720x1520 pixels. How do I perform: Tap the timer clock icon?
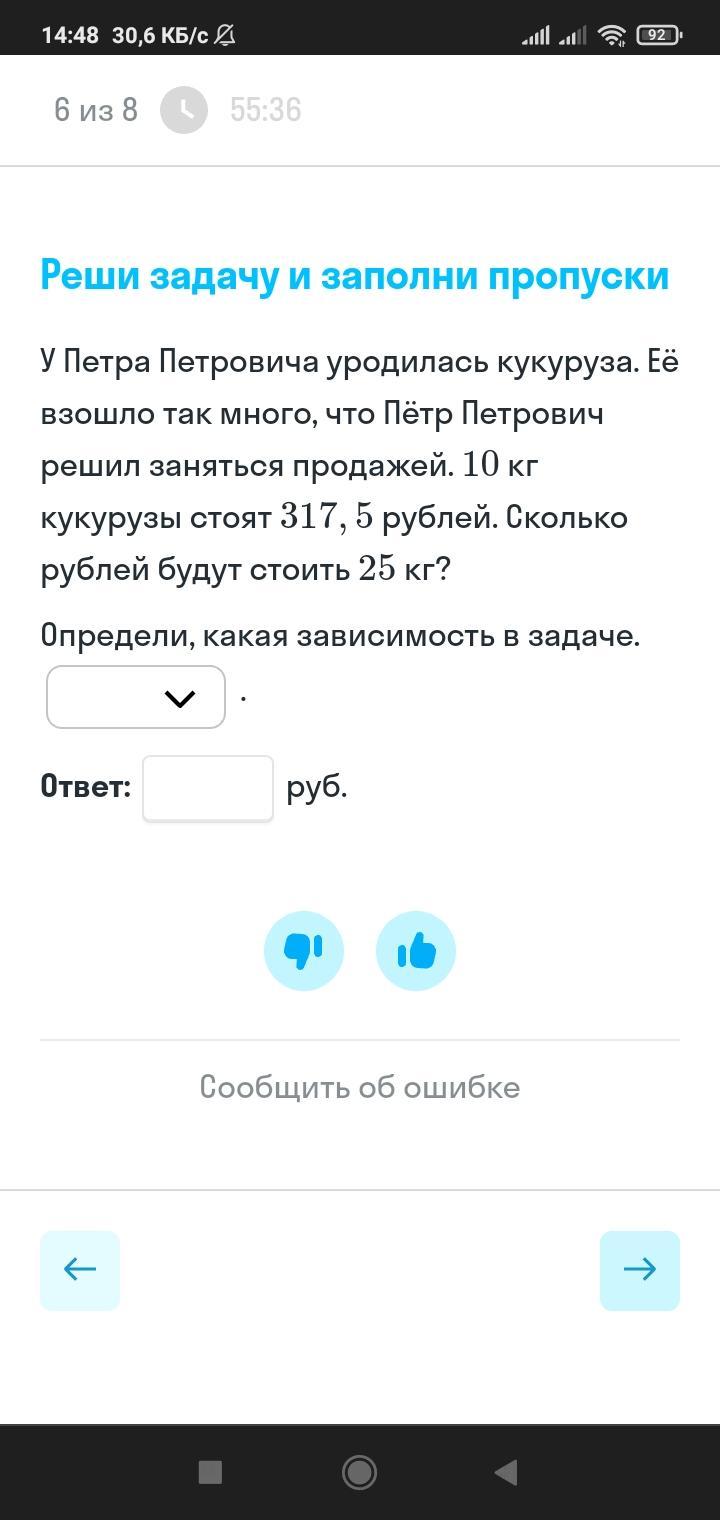(184, 110)
